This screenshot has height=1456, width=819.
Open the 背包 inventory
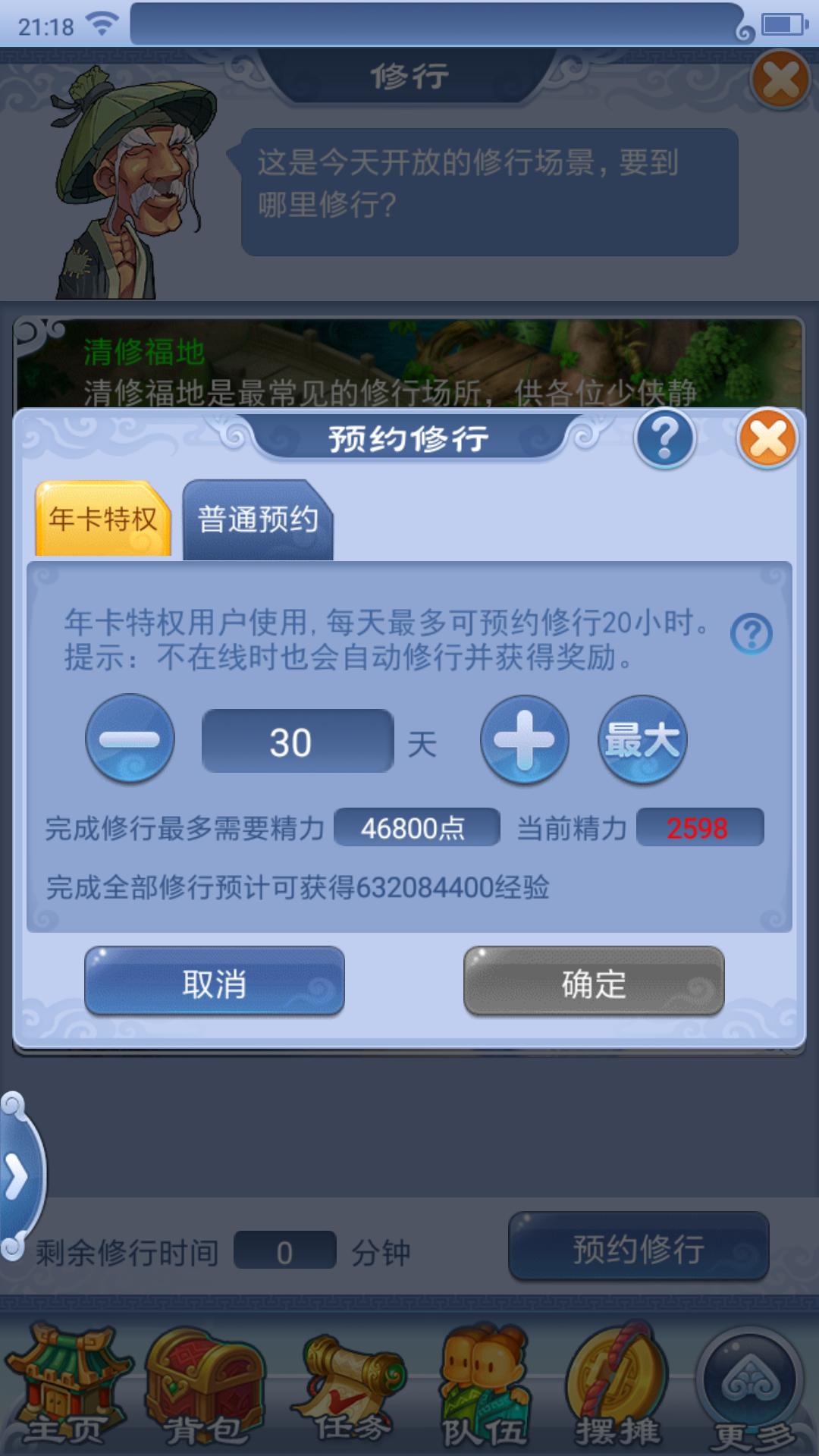click(x=203, y=1388)
